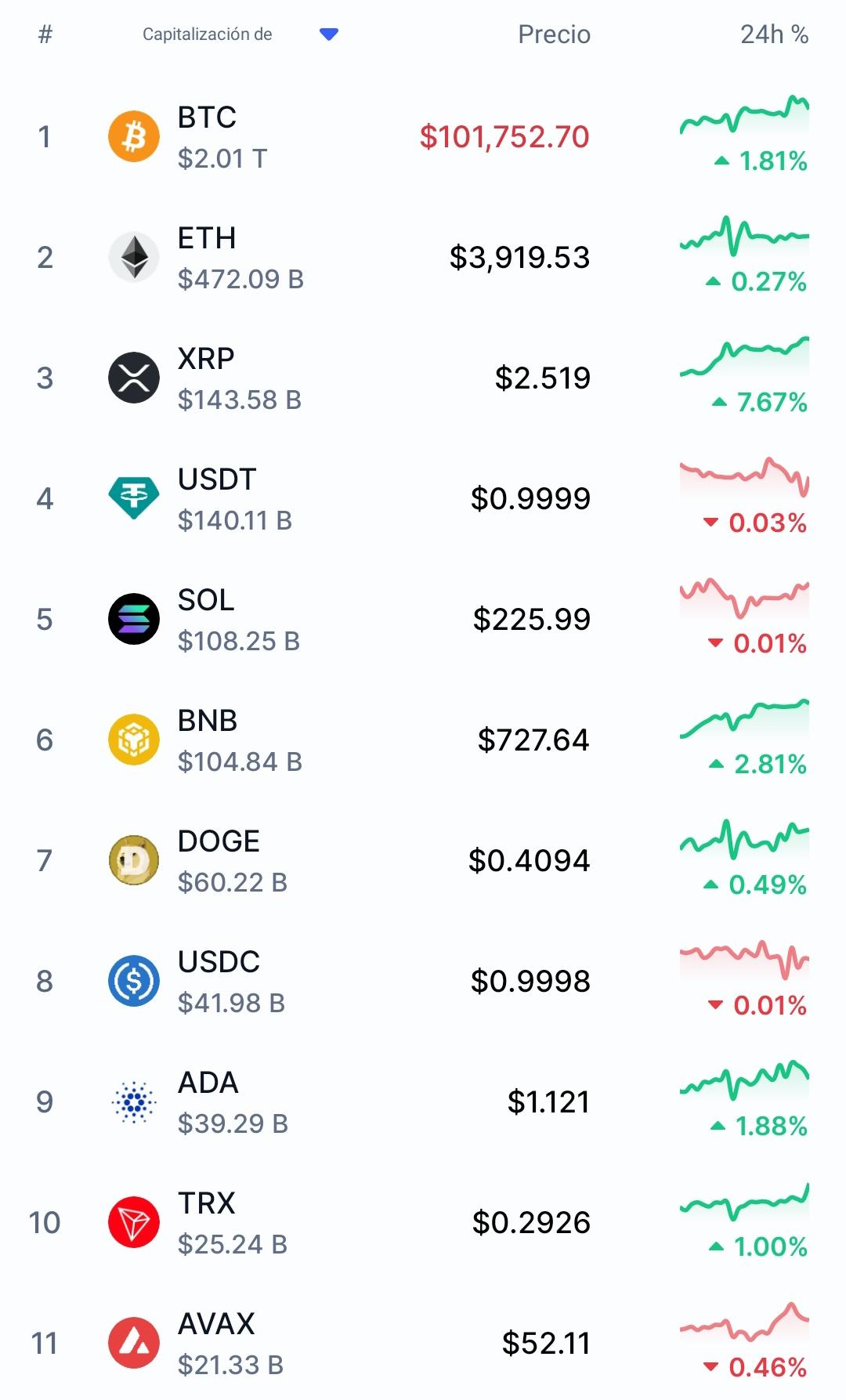
Task: Sort list by Precio header
Action: click(x=554, y=34)
